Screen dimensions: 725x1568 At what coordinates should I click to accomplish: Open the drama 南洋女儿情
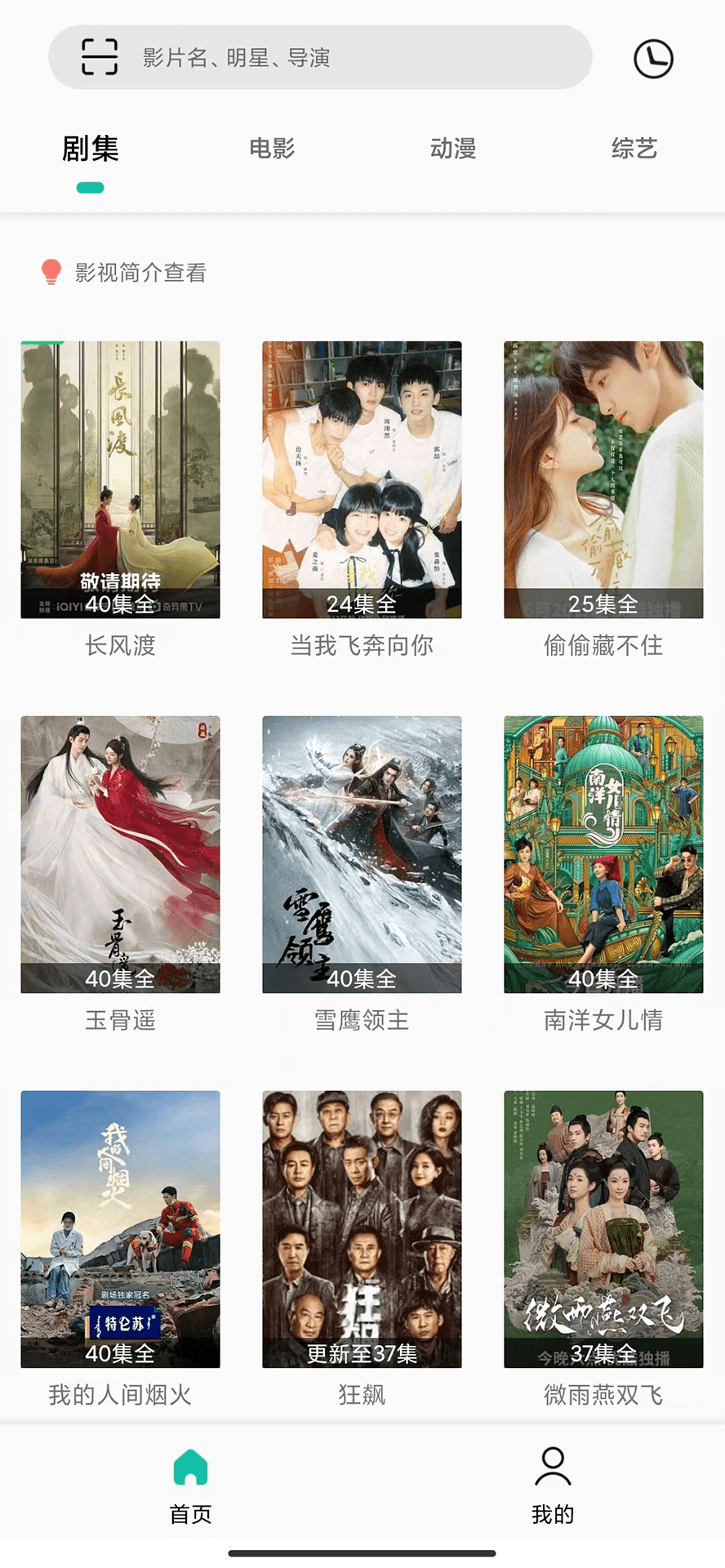click(603, 854)
